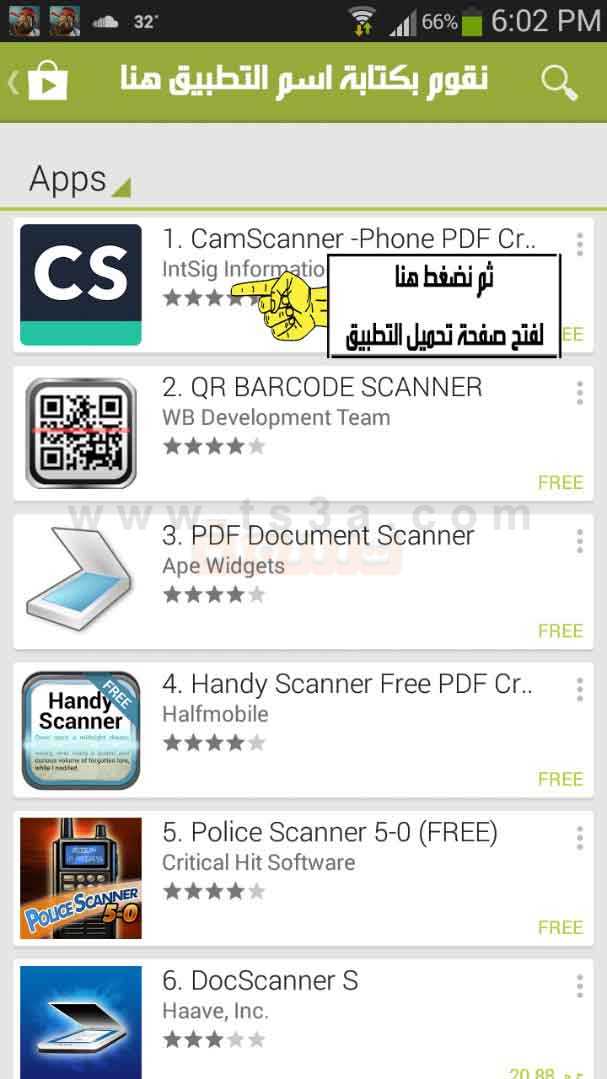Open overflow menu for QR BARCODE SCANNER
The width and height of the screenshot is (607, 1079).
(x=579, y=393)
